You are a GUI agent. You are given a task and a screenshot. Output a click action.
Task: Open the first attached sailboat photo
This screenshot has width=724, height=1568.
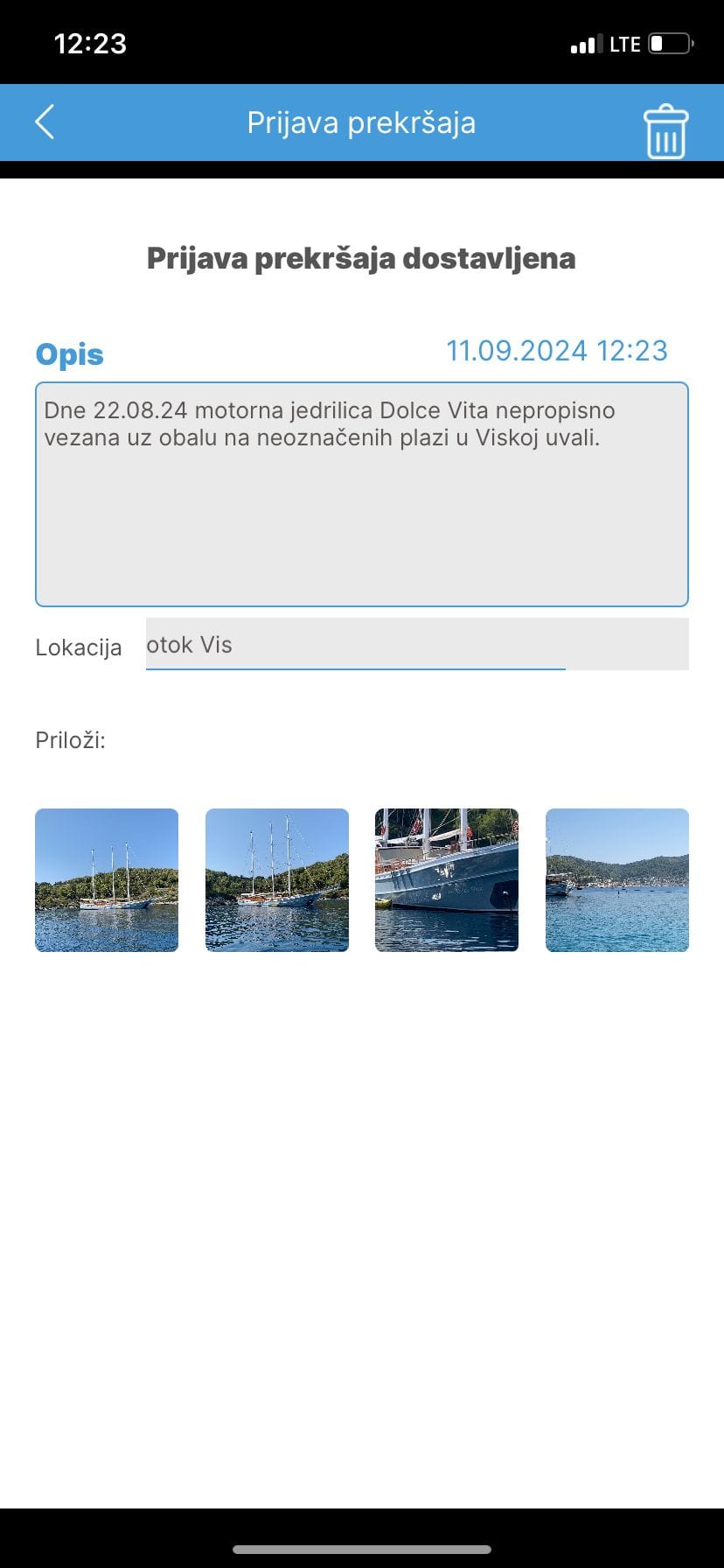coord(107,879)
